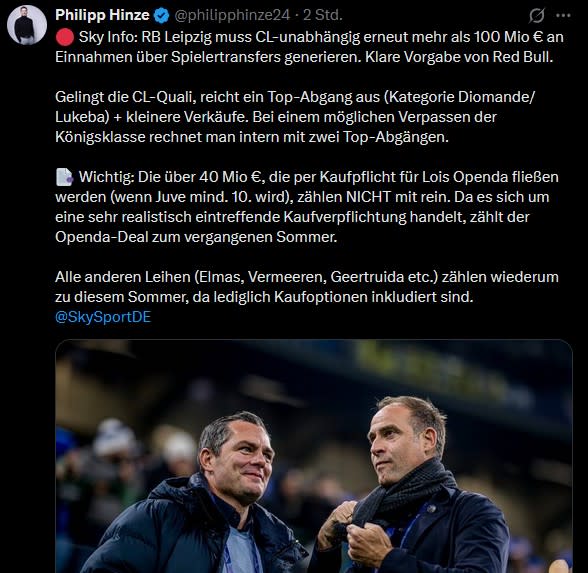Open the @philipphinze24 handle

232,15
